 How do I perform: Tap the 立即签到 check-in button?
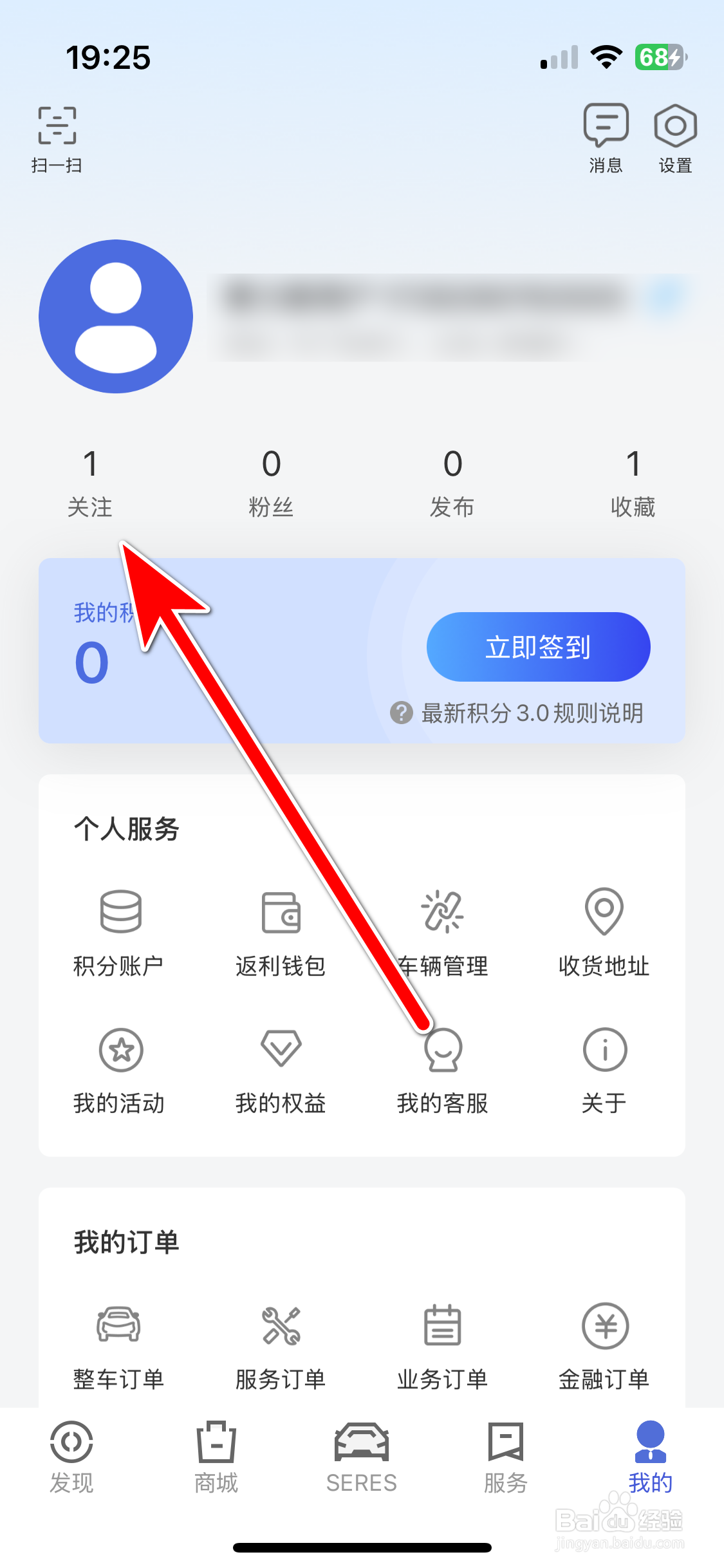[x=538, y=647]
